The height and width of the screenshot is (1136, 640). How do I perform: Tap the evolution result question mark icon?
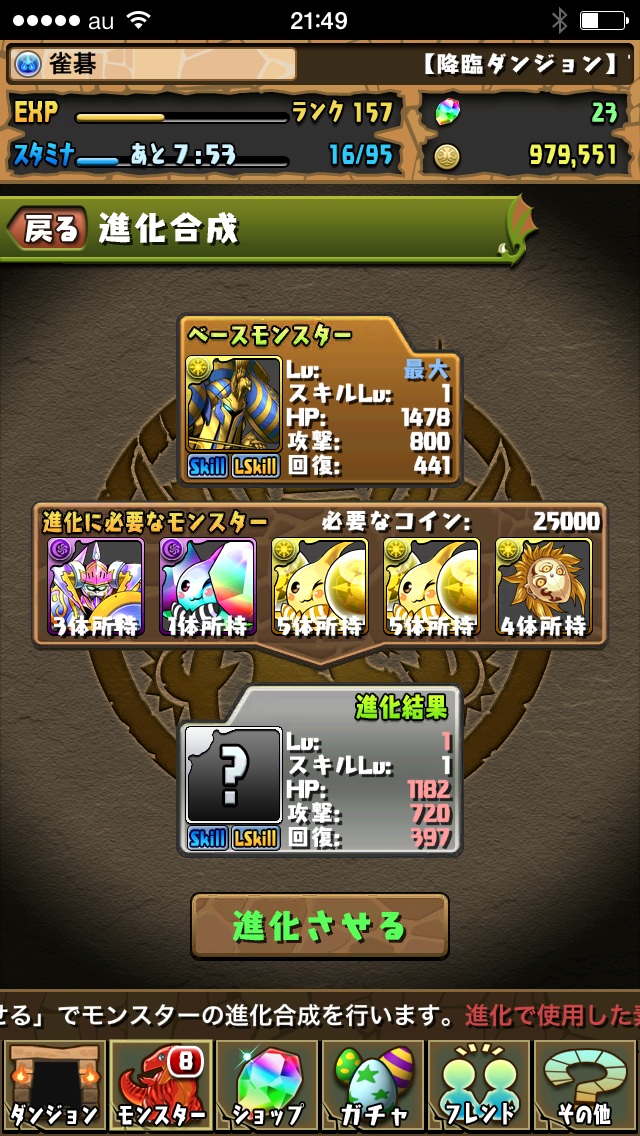234,775
